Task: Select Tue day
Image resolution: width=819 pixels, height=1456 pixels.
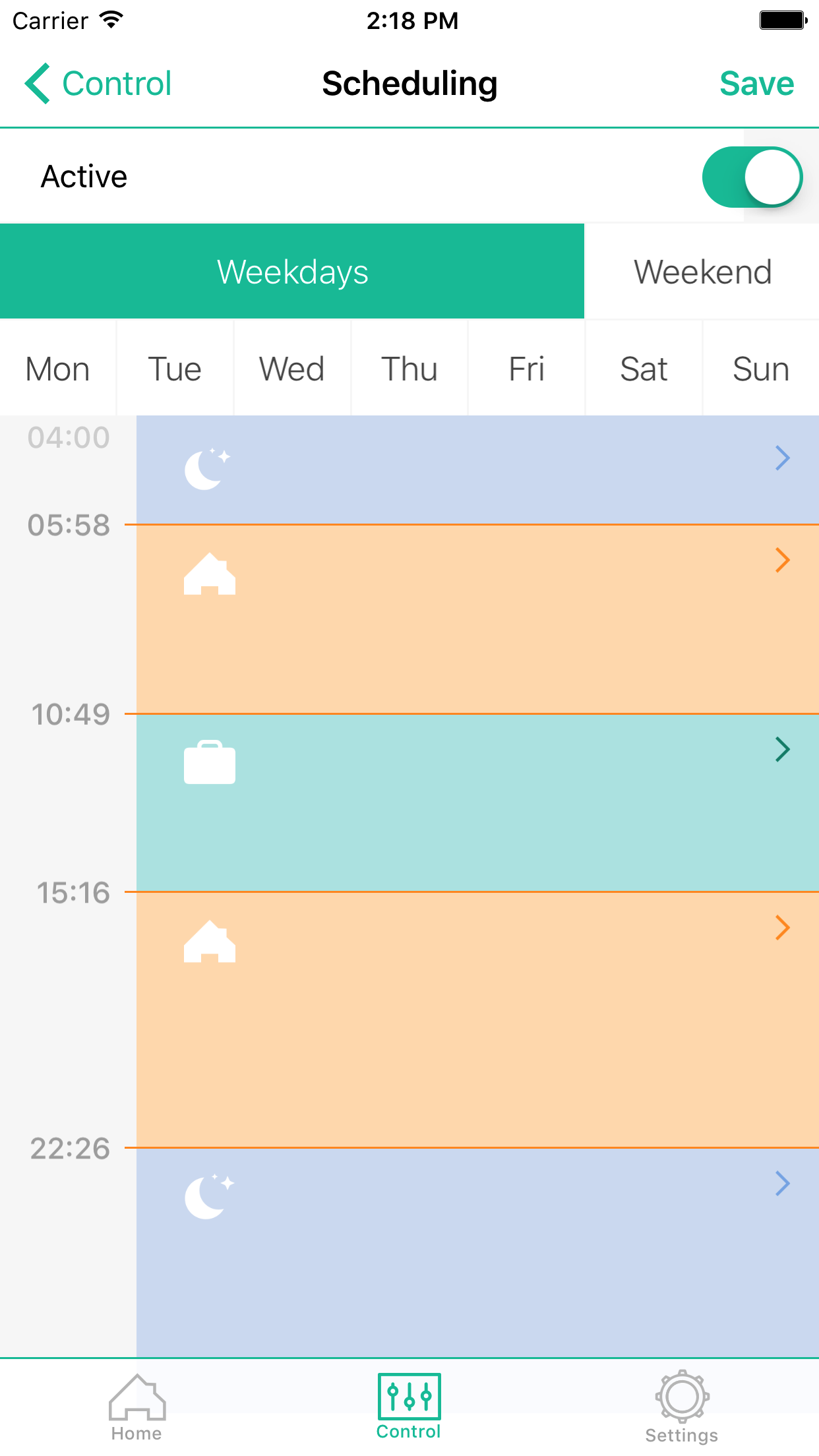Action: (x=175, y=368)
